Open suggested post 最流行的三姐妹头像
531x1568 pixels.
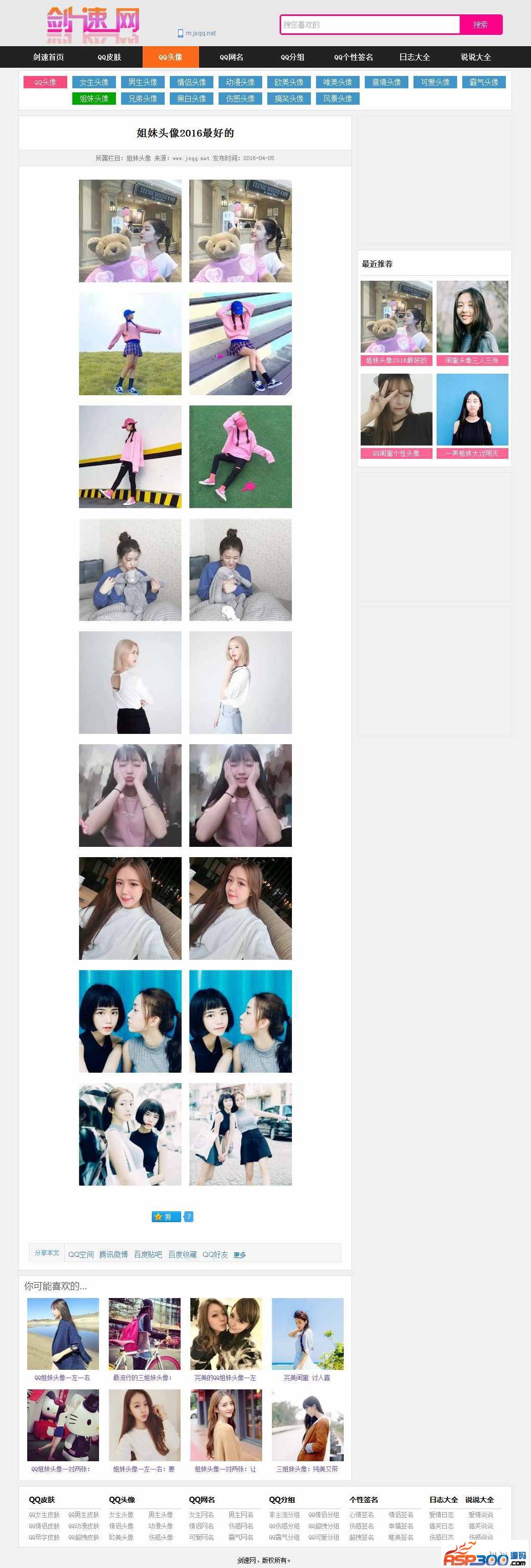tap(144, 1378)
